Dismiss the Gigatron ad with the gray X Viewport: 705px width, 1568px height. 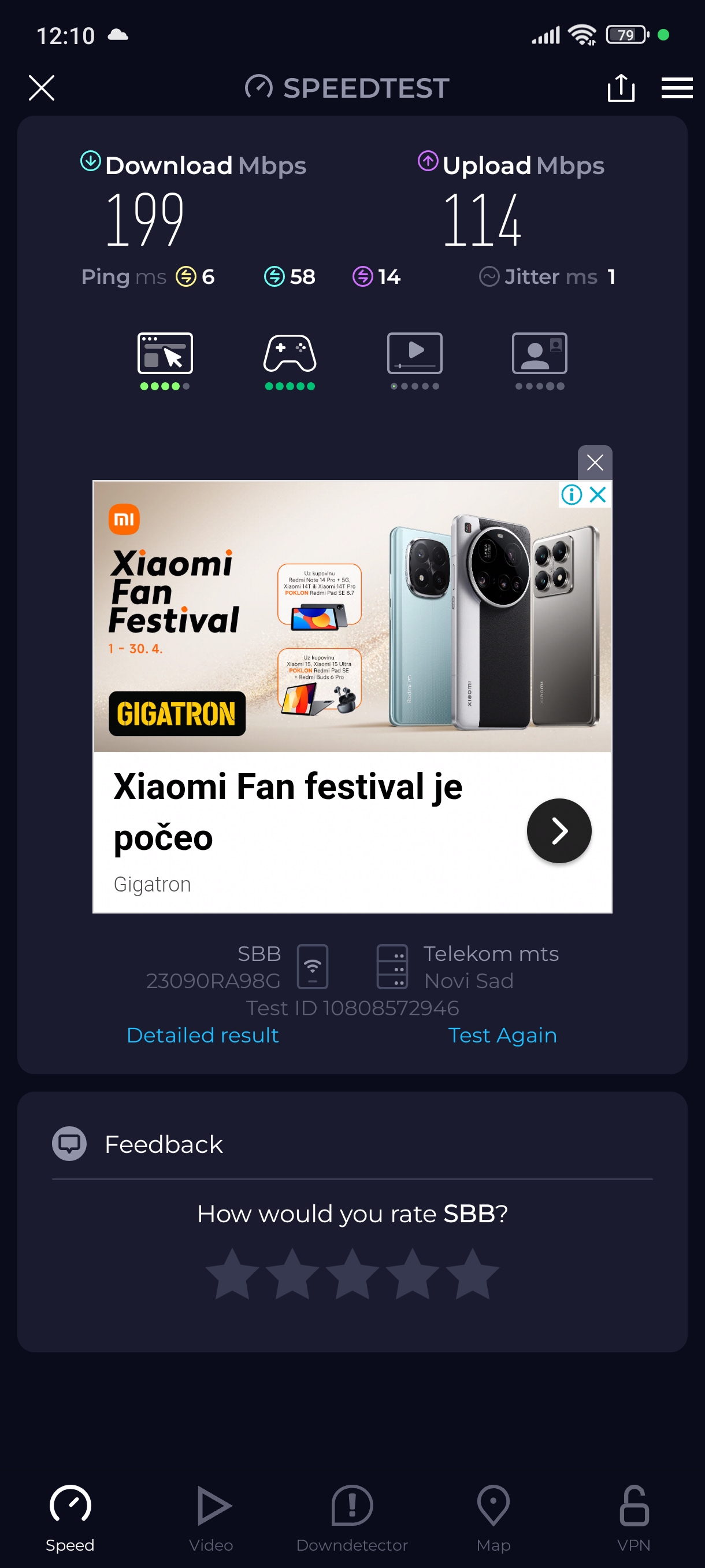tap(594, 463)
